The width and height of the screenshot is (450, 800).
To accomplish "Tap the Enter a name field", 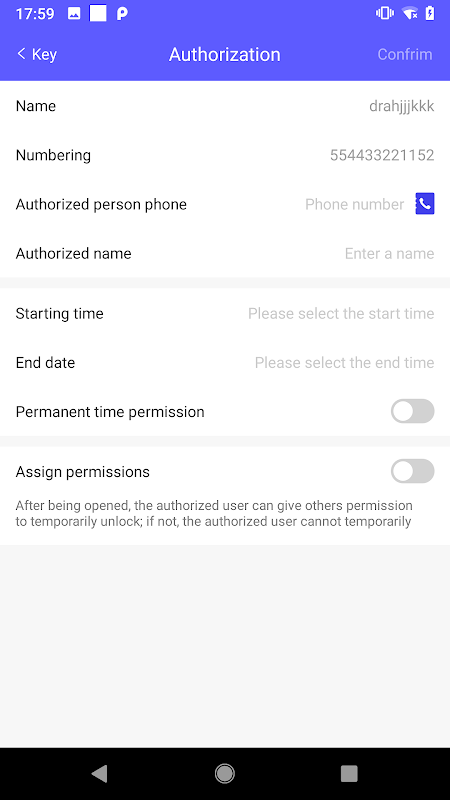I will tap(389, 254).
